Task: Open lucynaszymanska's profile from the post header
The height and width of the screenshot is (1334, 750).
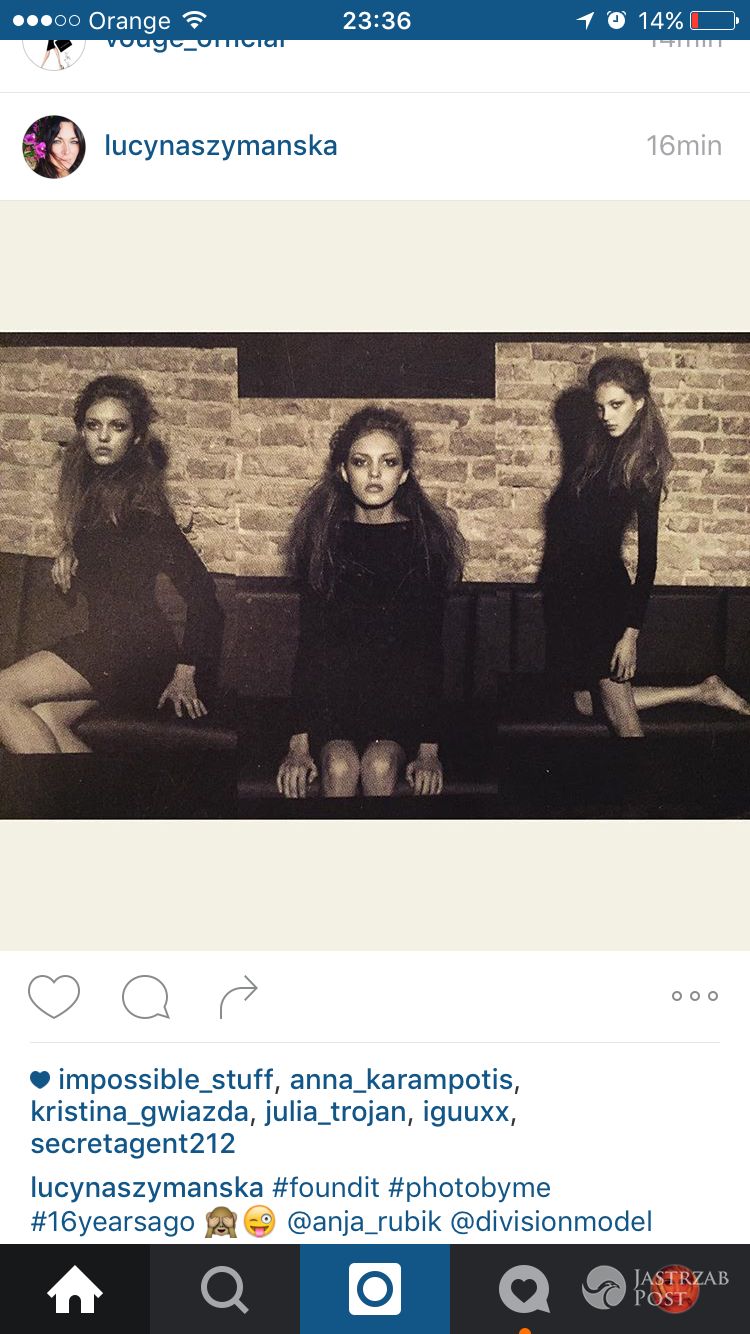Action: pyautogui.click(x=220, y=146)
